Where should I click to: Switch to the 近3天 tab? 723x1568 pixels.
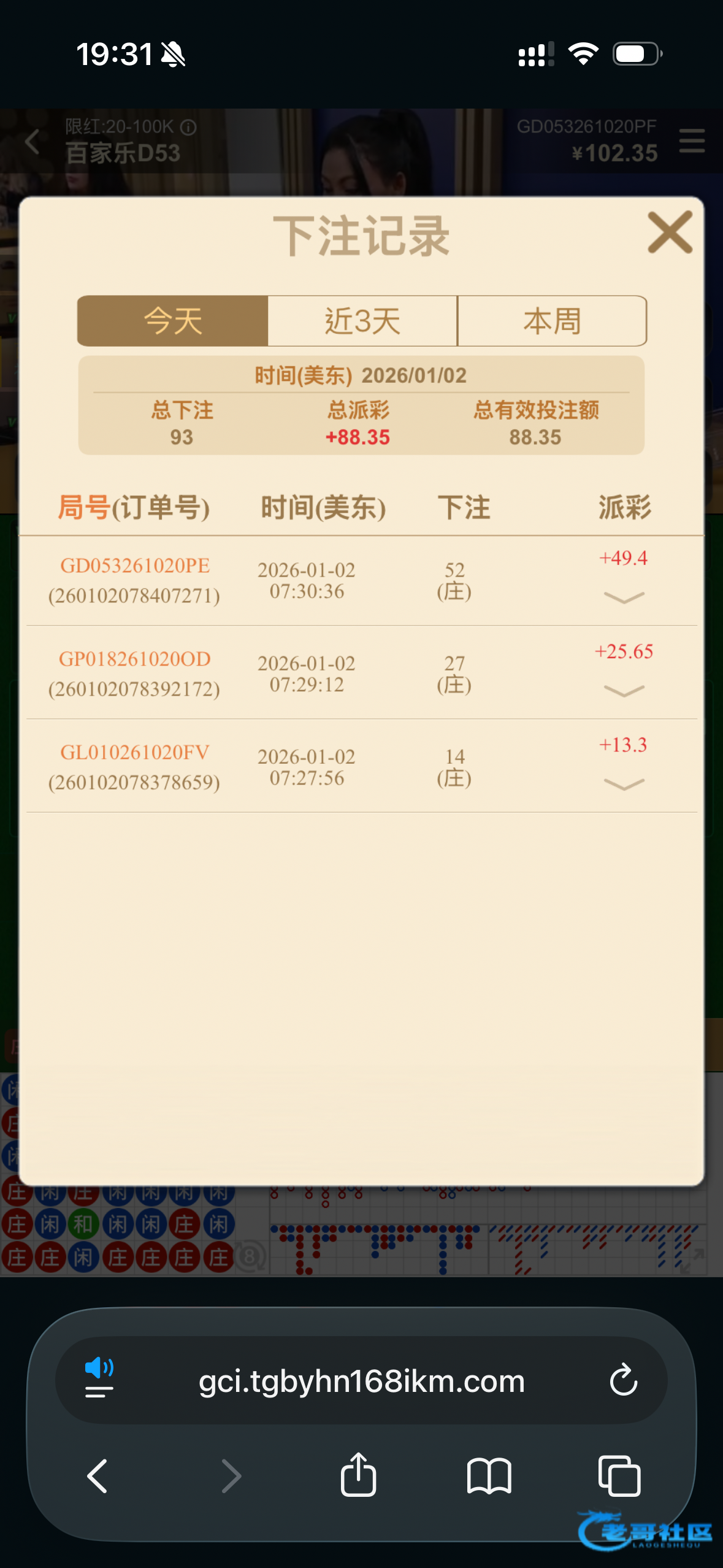(x=362, y=321)
